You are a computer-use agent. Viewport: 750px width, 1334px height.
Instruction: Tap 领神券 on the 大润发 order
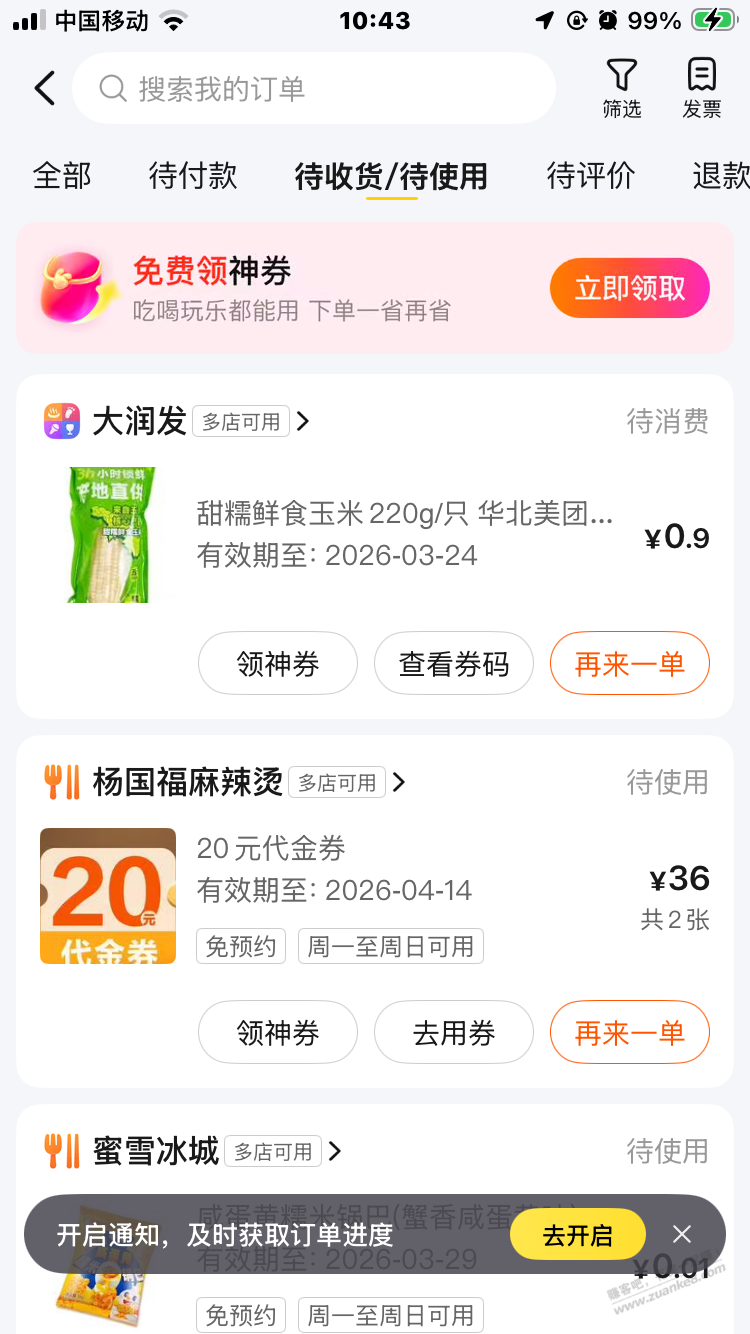click(x=278, y=663)
